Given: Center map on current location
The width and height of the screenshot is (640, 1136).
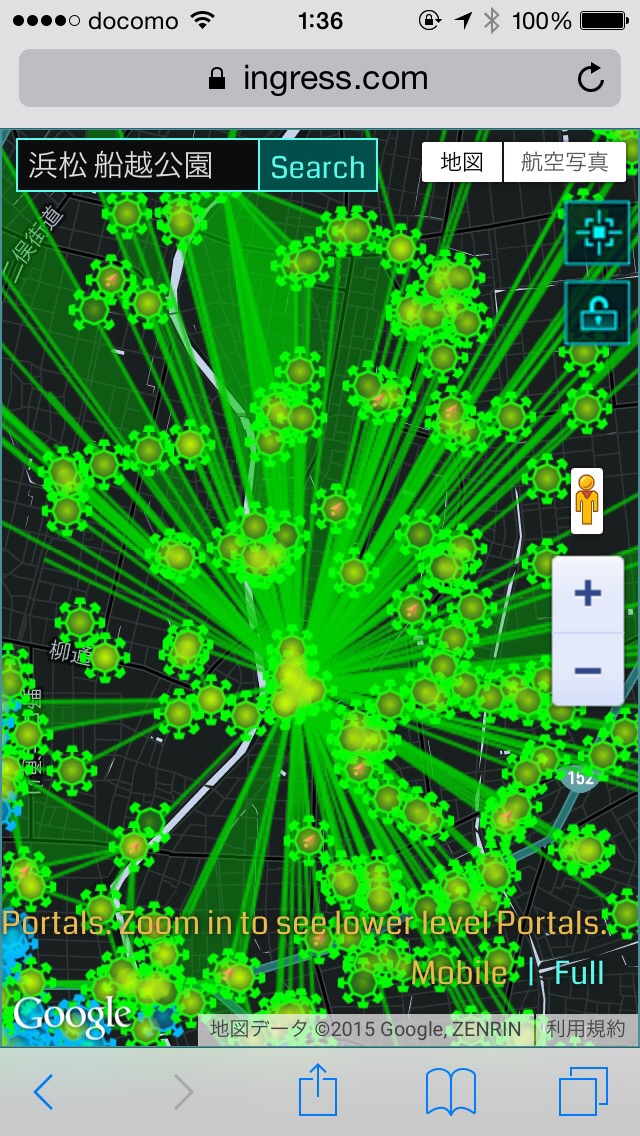Looking at the screenshot, I should [x=597, y=233].
